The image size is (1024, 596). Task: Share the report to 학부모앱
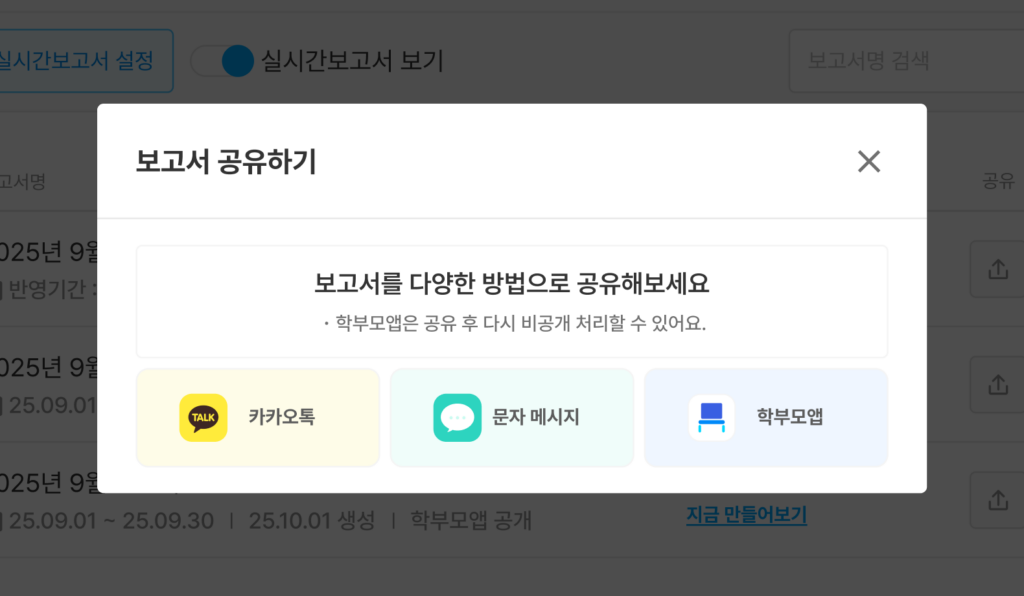(x=766, y=418)
